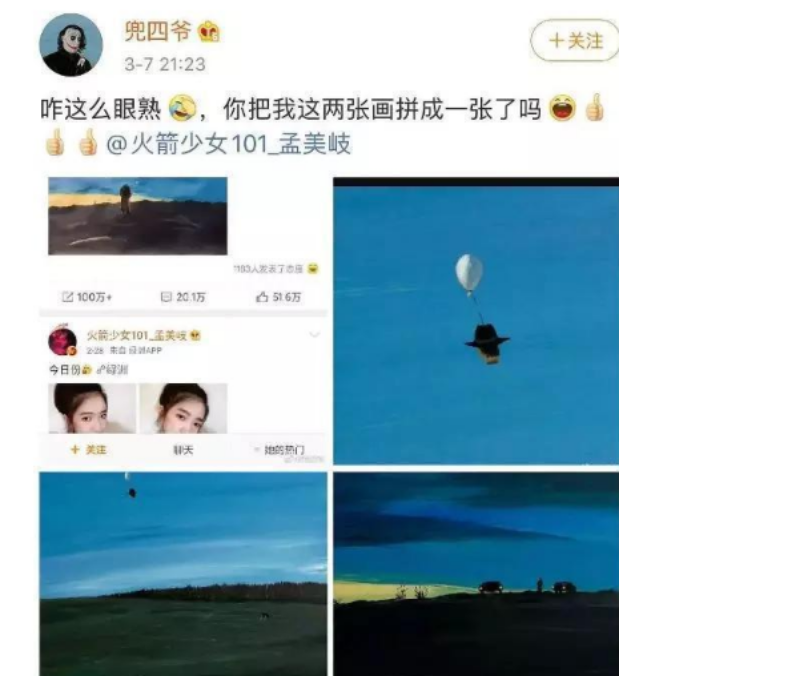The height and width of the screenshot is (678, 809).
Task: Follow user 兜四爷
Action: click(x=573, y=41)
